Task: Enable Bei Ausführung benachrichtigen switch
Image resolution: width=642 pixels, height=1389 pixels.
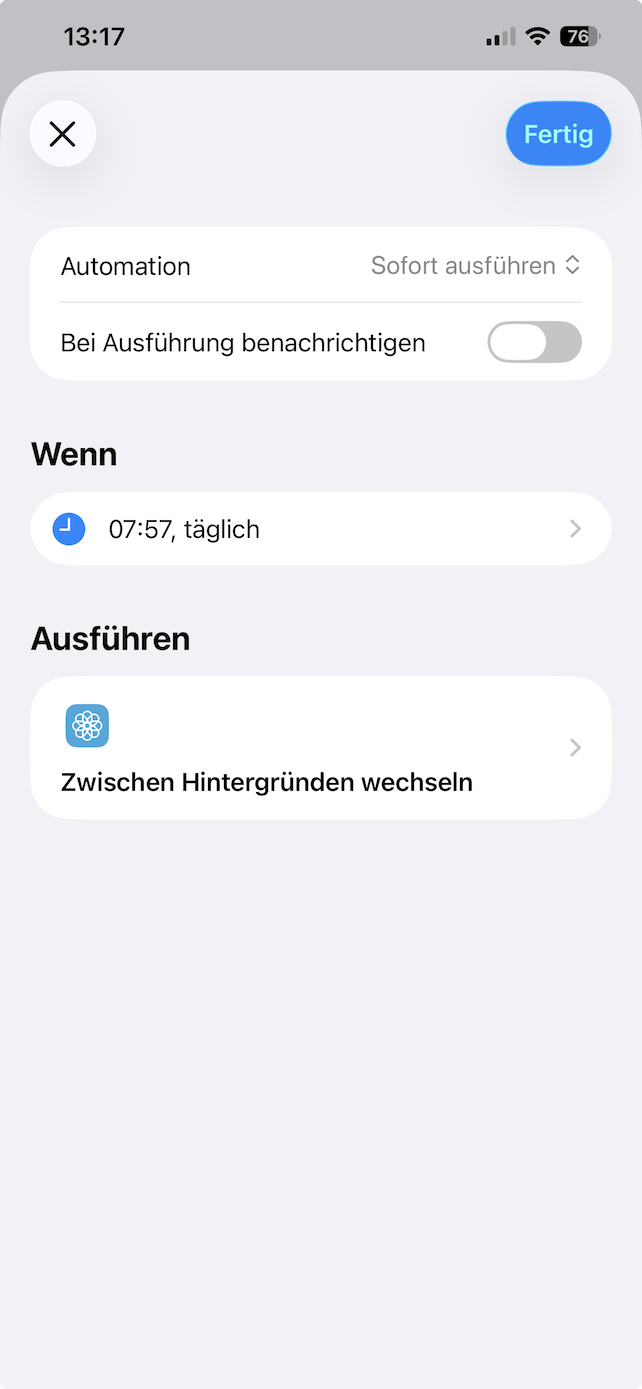Action: [x=534, y=343]
